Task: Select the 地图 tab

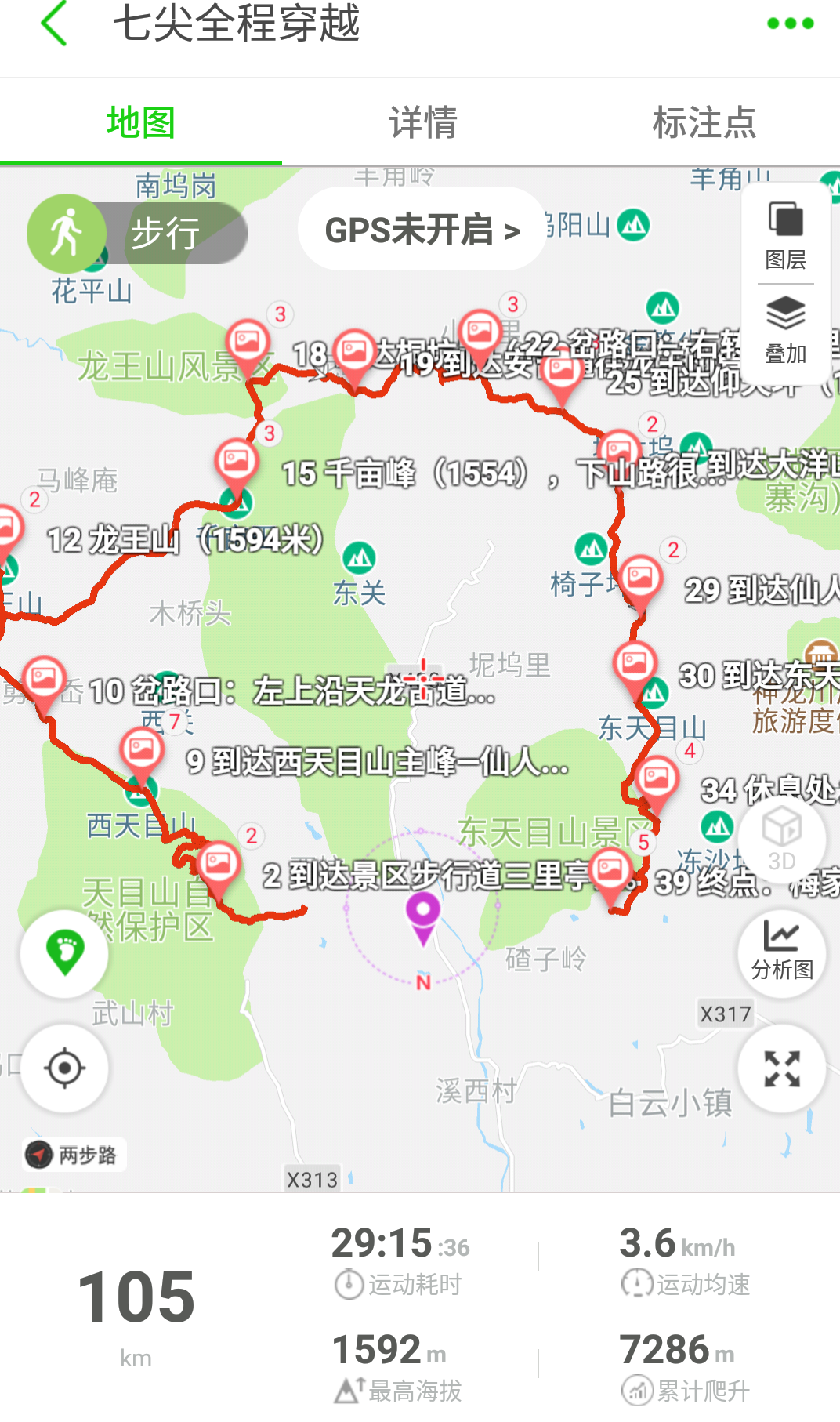Action: [x=141, y=122]
